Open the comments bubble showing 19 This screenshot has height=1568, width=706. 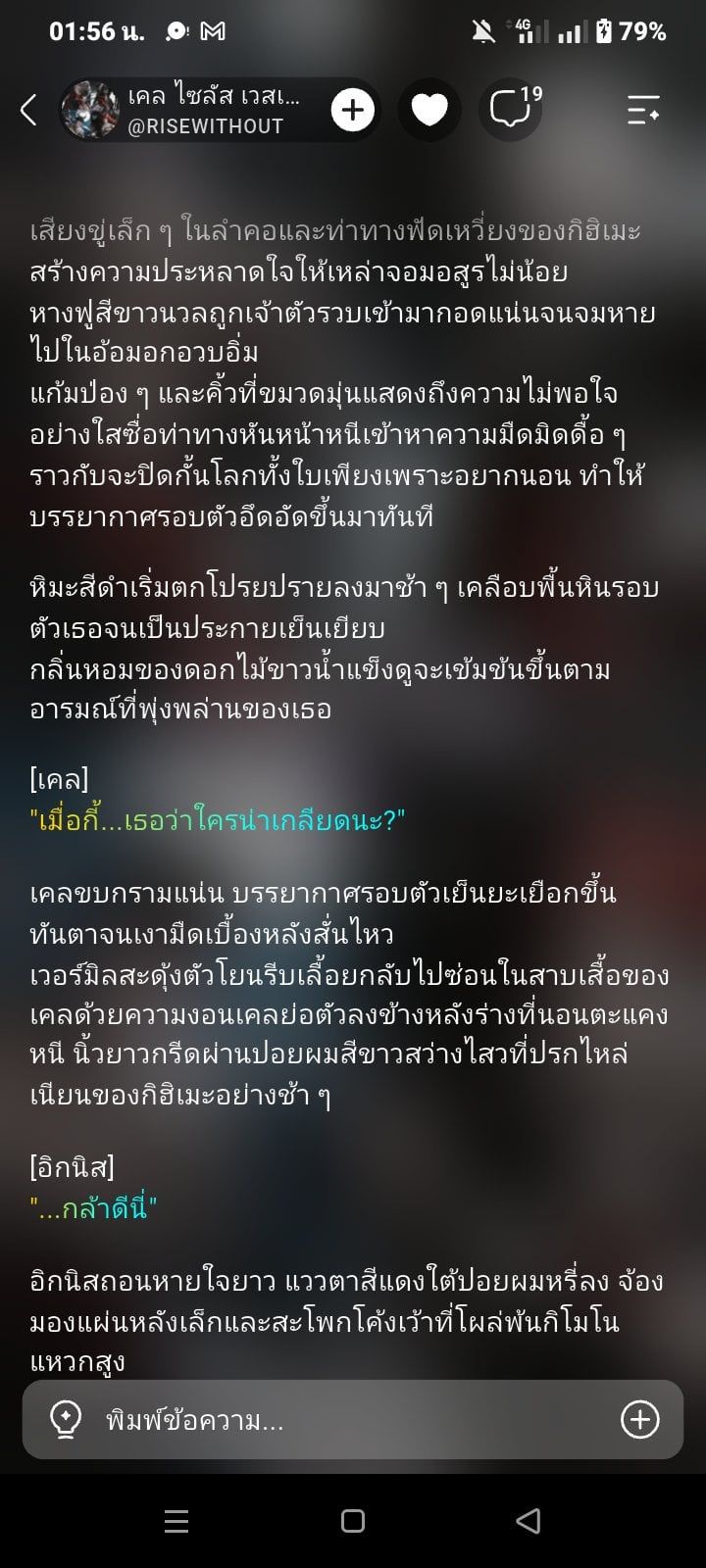click(x=512, y=110)
